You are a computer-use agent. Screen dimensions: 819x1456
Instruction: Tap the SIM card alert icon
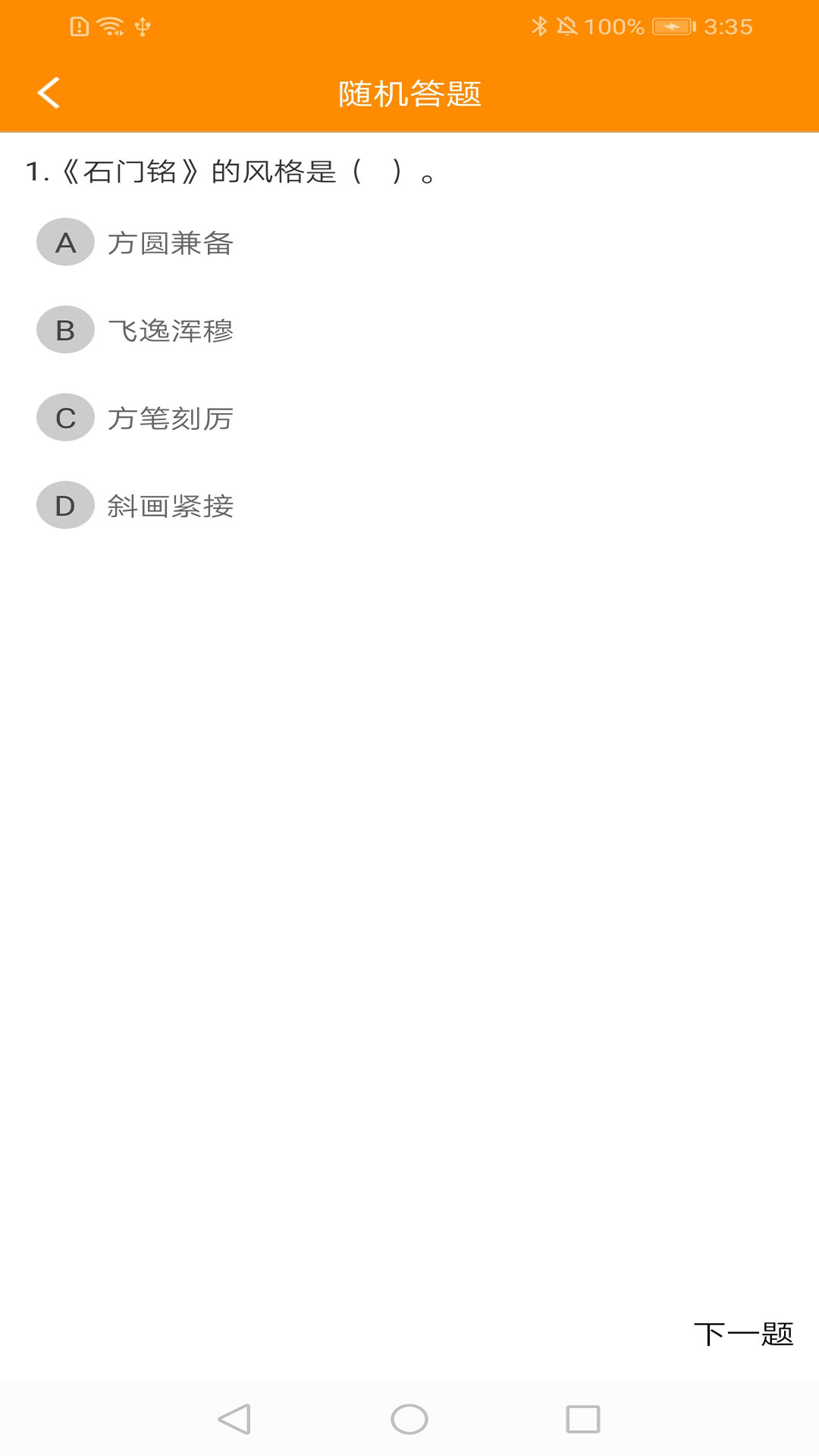(x=78, y=25)
